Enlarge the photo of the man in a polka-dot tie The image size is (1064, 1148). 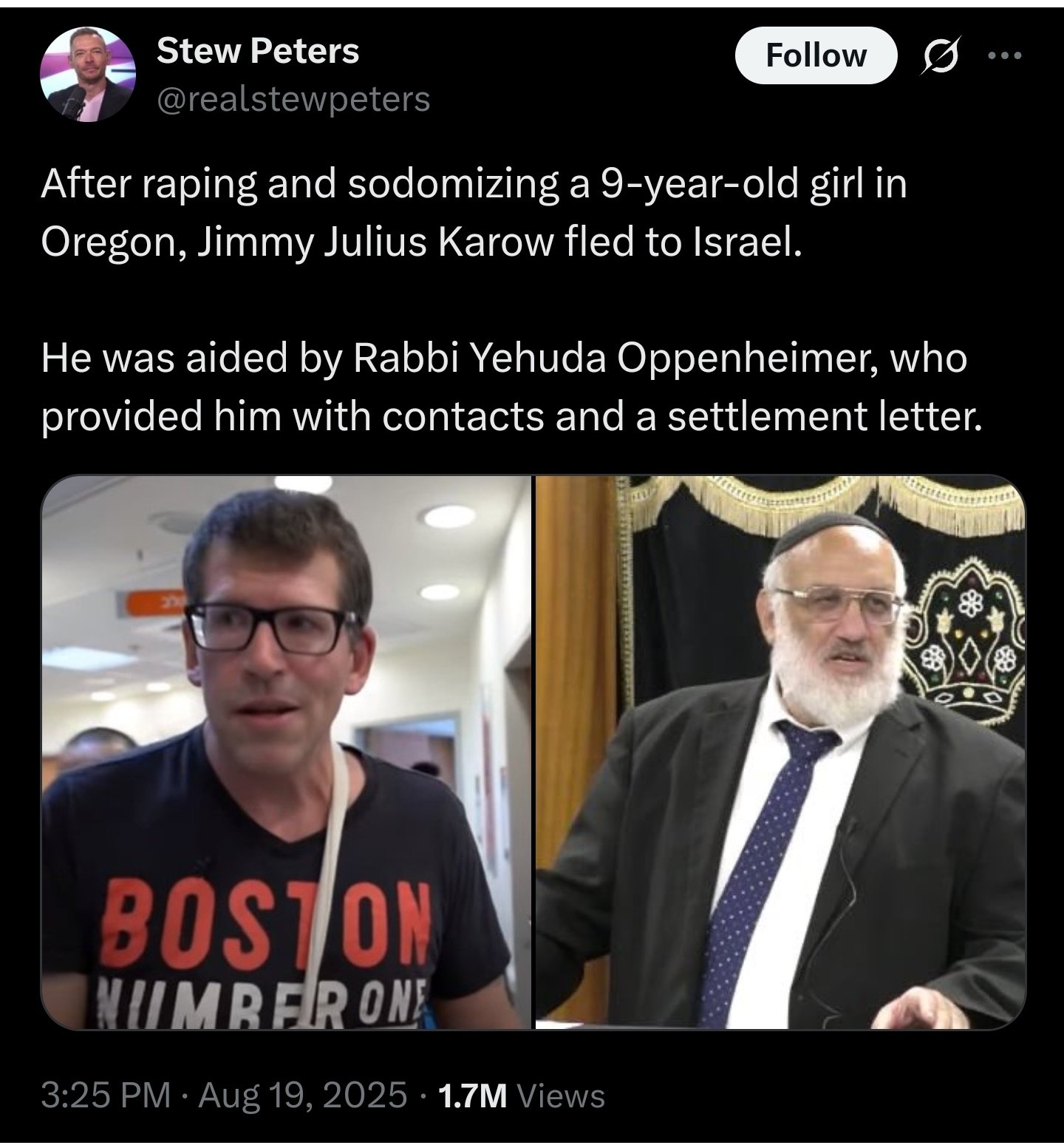pyautogui.click(x=780, y=752)
